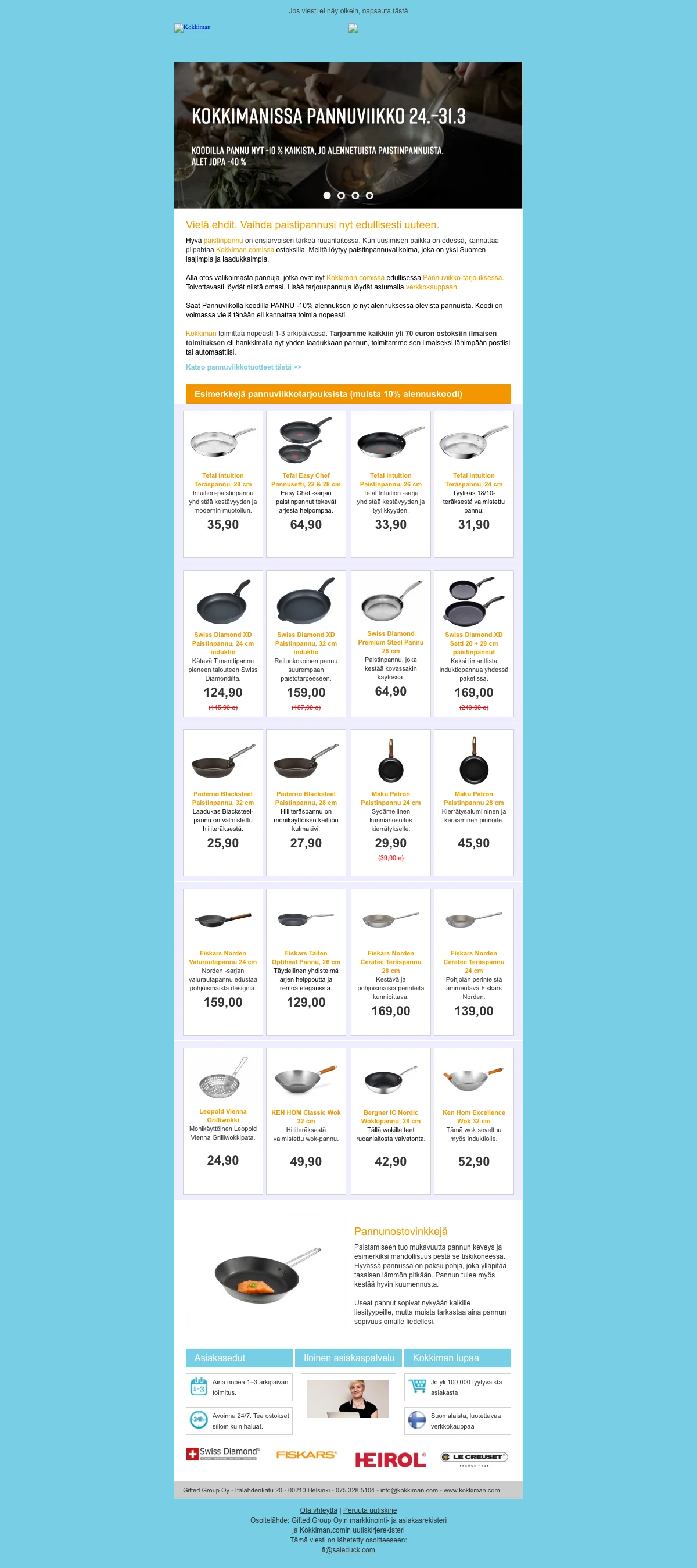Open the 'verkkokauppaan' link
697x1568 pixels.
click(432, 287)
